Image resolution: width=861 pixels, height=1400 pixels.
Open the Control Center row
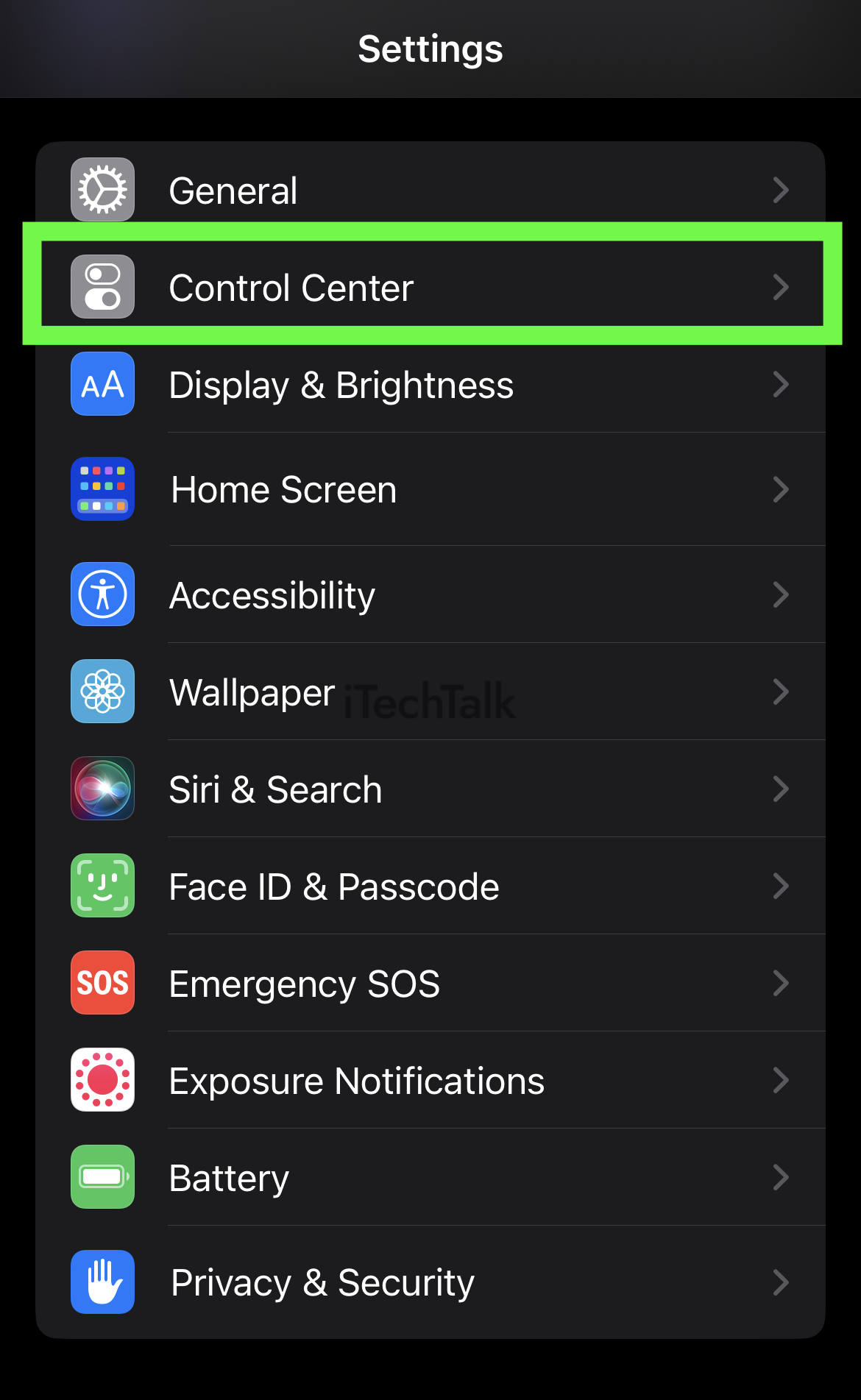[431, 287]
